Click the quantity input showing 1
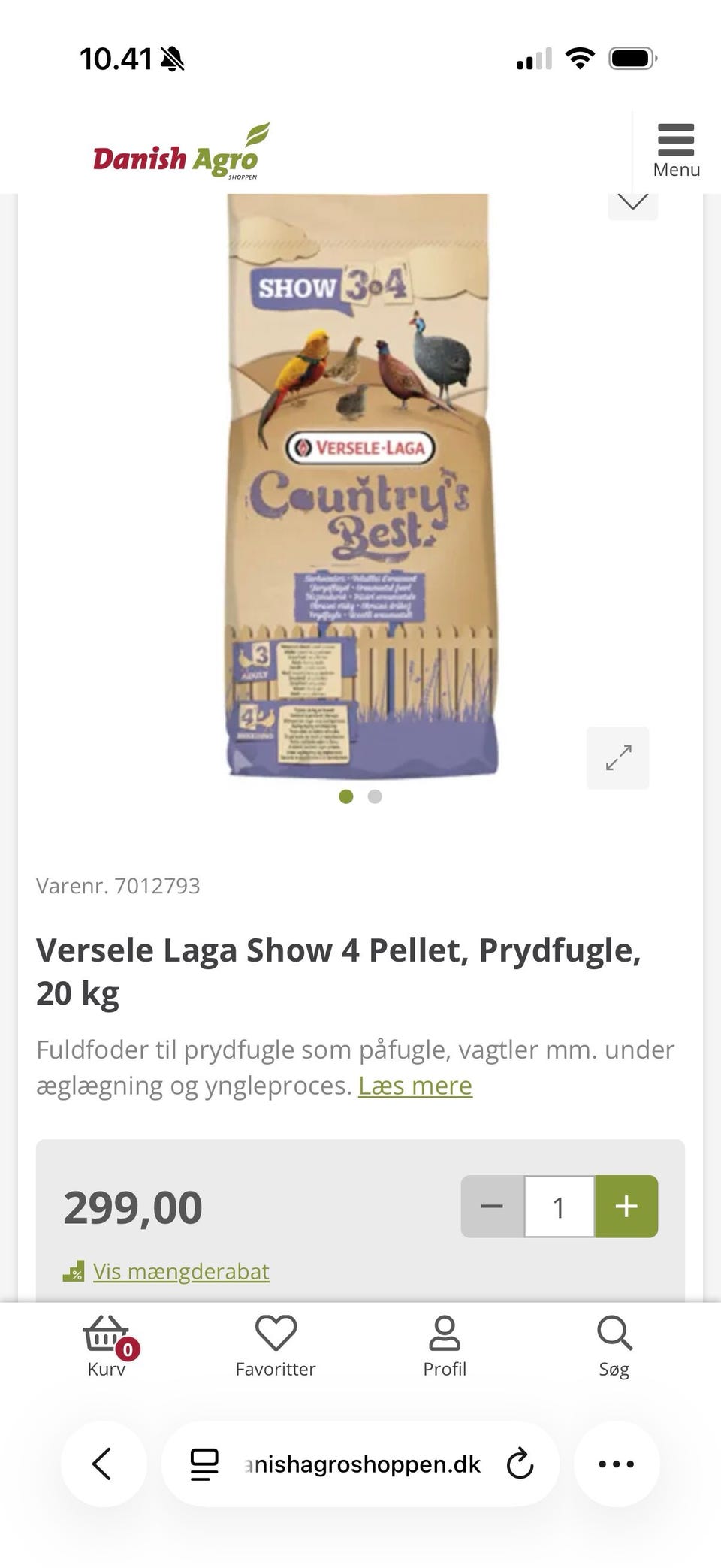The height and width of the screenshot is (1568, 721). tap(559, 1206)
